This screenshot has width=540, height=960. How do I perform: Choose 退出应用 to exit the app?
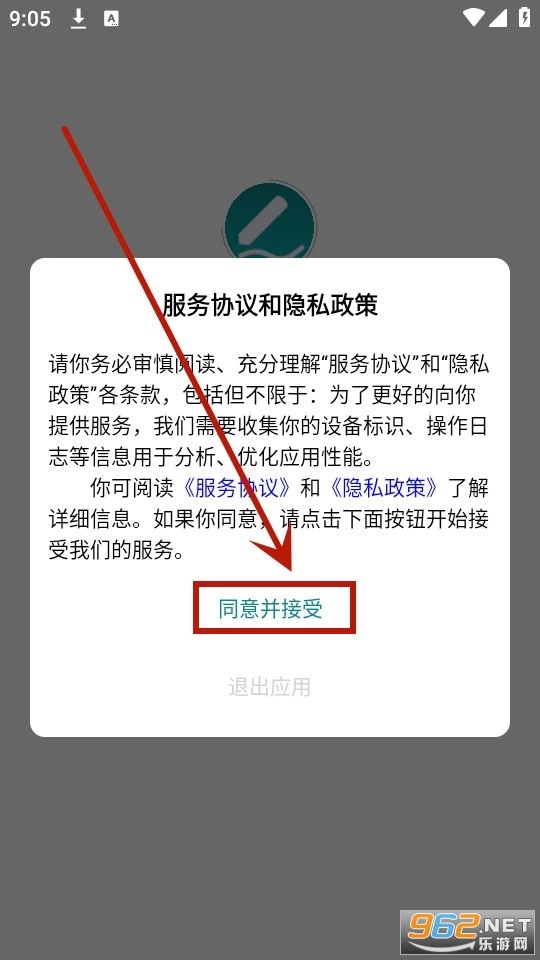coord(269,687)
